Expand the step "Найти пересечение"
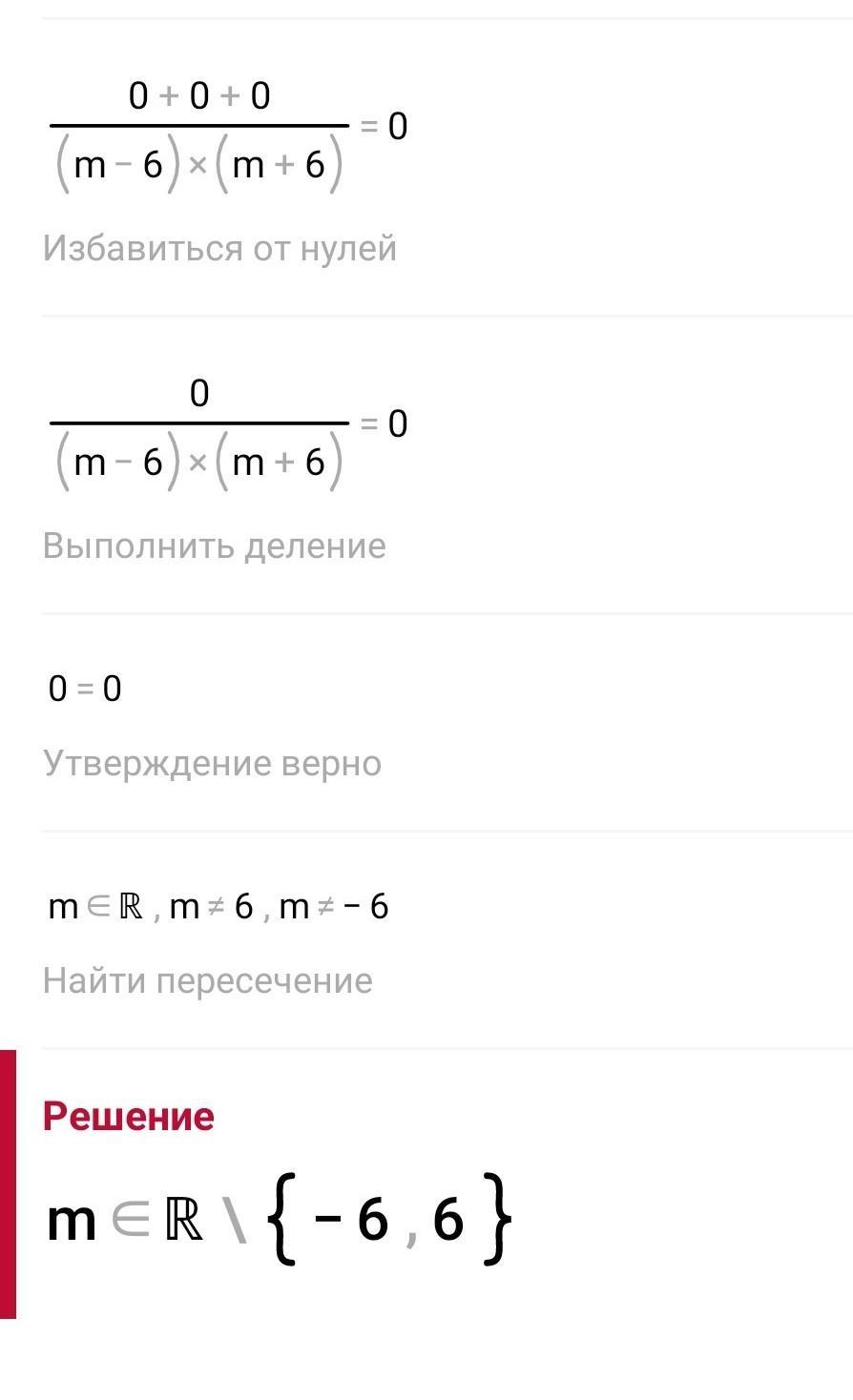The width and height of the screenshot is (853, 1400). (208, 981)
